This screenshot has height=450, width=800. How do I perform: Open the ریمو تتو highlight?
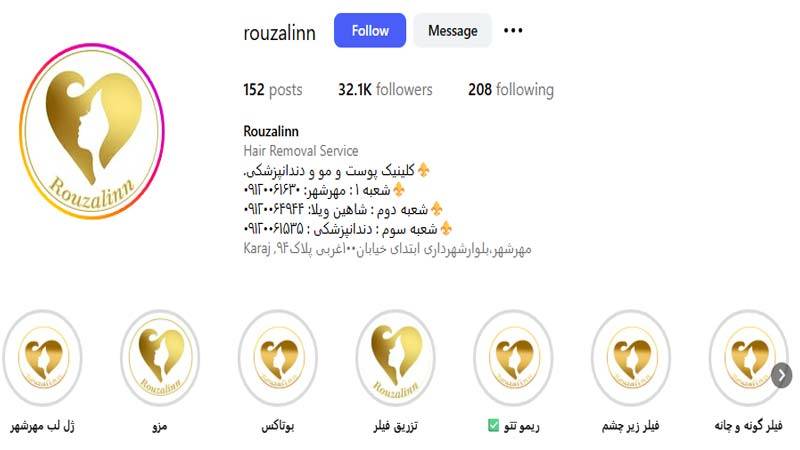coord(512,358)
